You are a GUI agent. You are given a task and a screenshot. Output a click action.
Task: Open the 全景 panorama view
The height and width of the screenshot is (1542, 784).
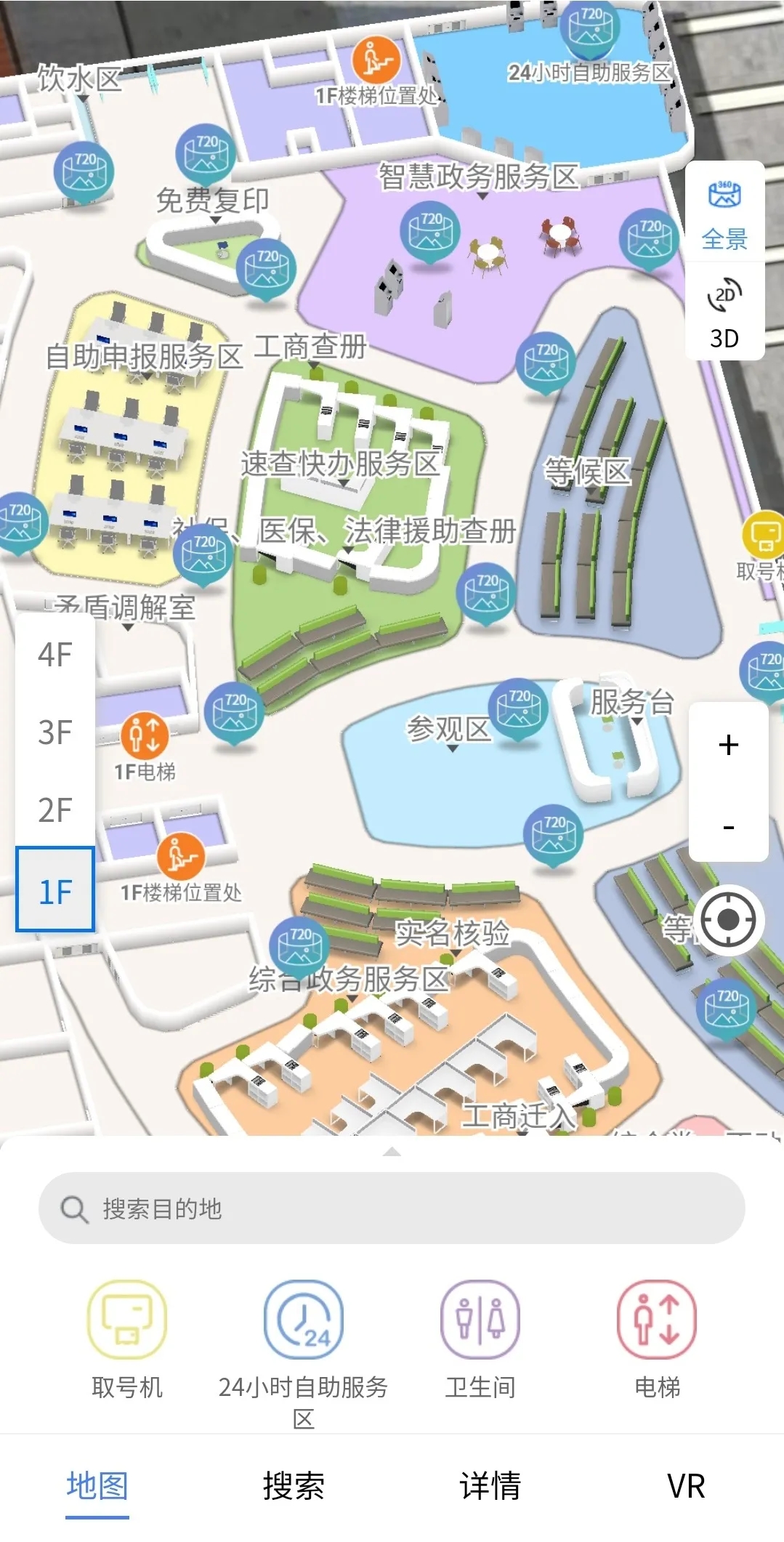coord(724,214)
